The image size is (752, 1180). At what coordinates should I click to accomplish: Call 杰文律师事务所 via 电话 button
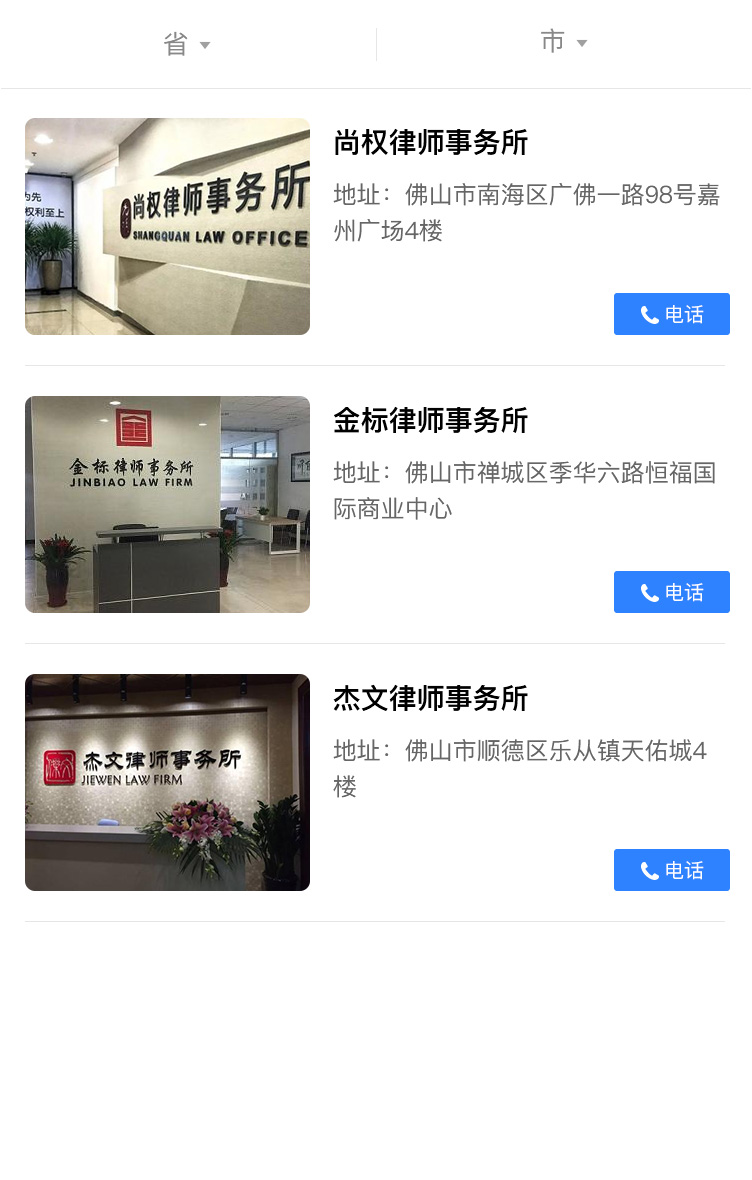coord(671,870)
